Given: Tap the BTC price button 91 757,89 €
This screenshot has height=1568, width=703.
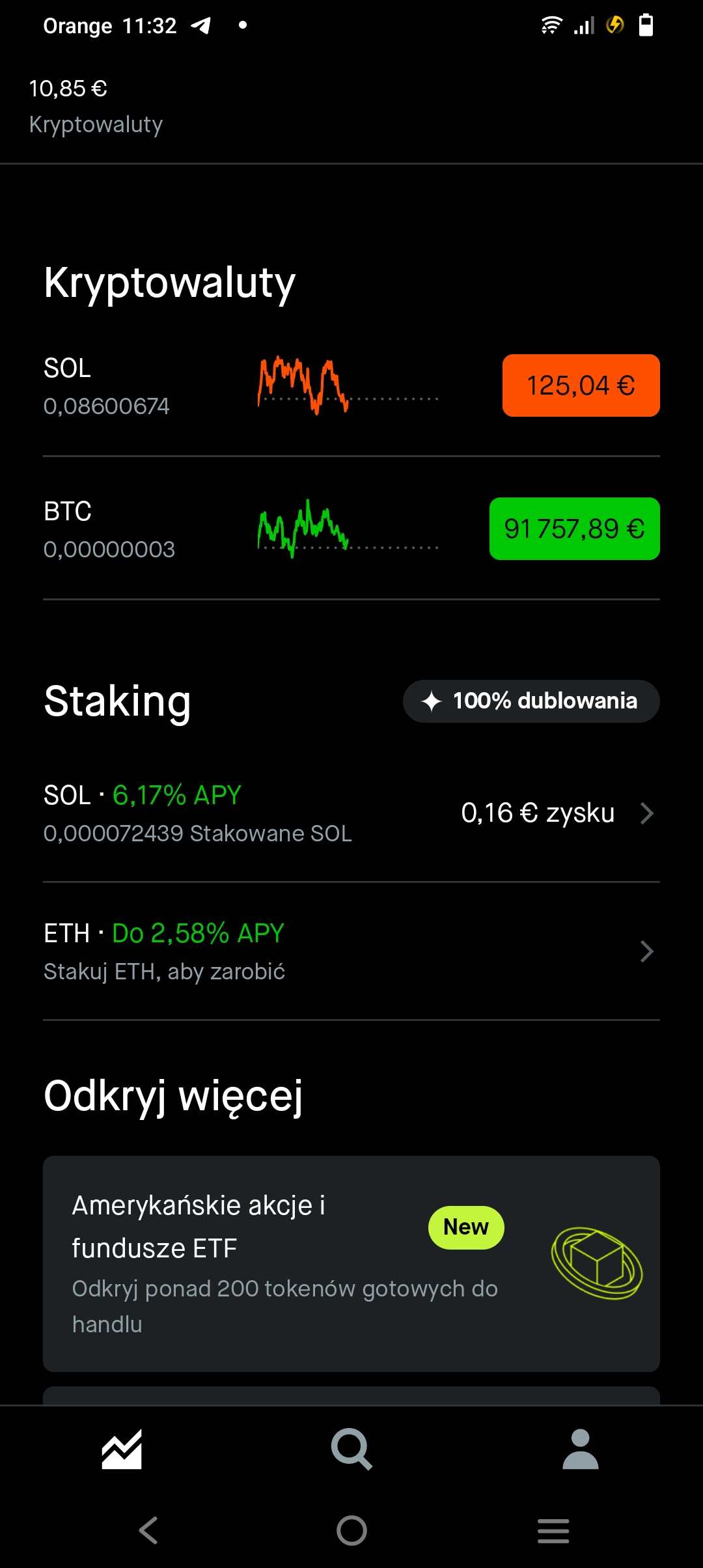Looking at the screenshot, I should click(575, 529).
